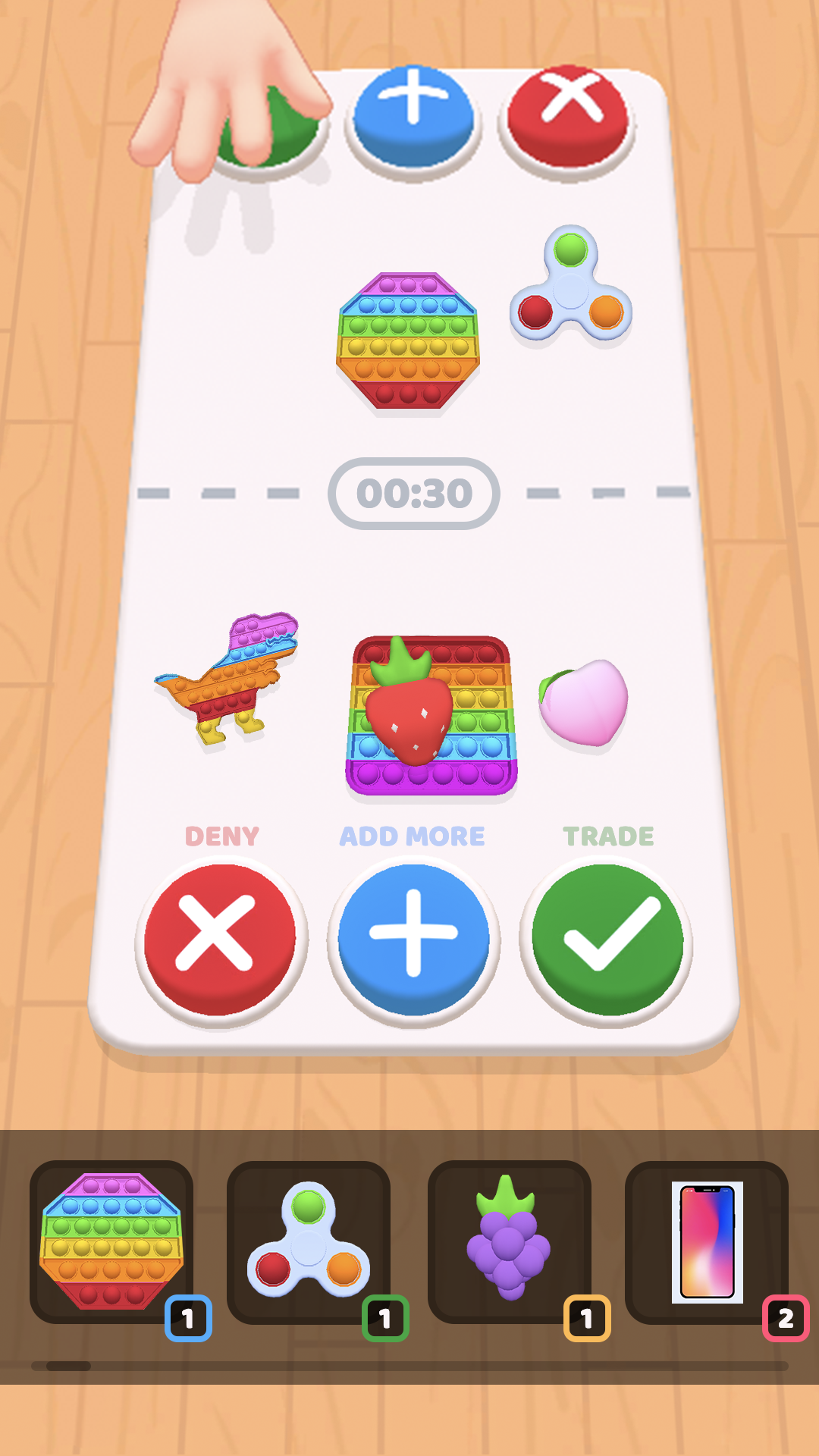819x1456 pixels.
Task: Remove the strawberry on square pop-it from offer
Action: tap(431, 713)
